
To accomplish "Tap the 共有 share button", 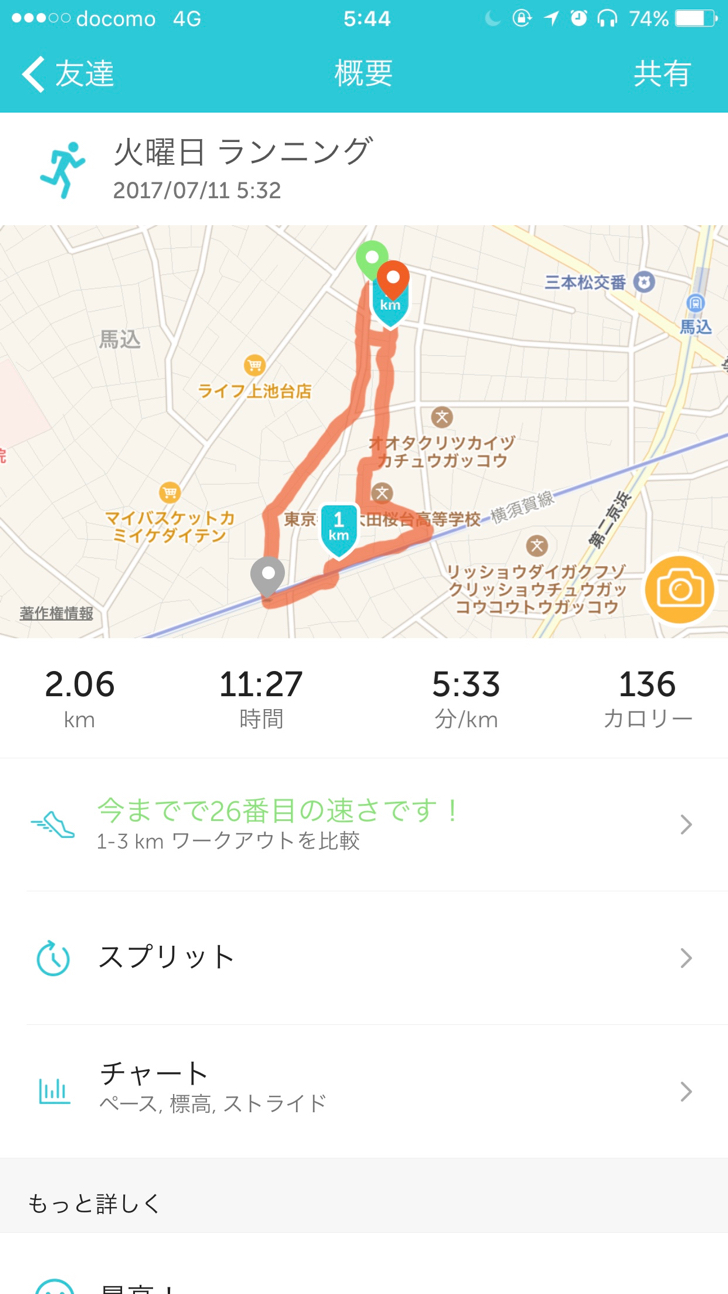I will point(662,74).
